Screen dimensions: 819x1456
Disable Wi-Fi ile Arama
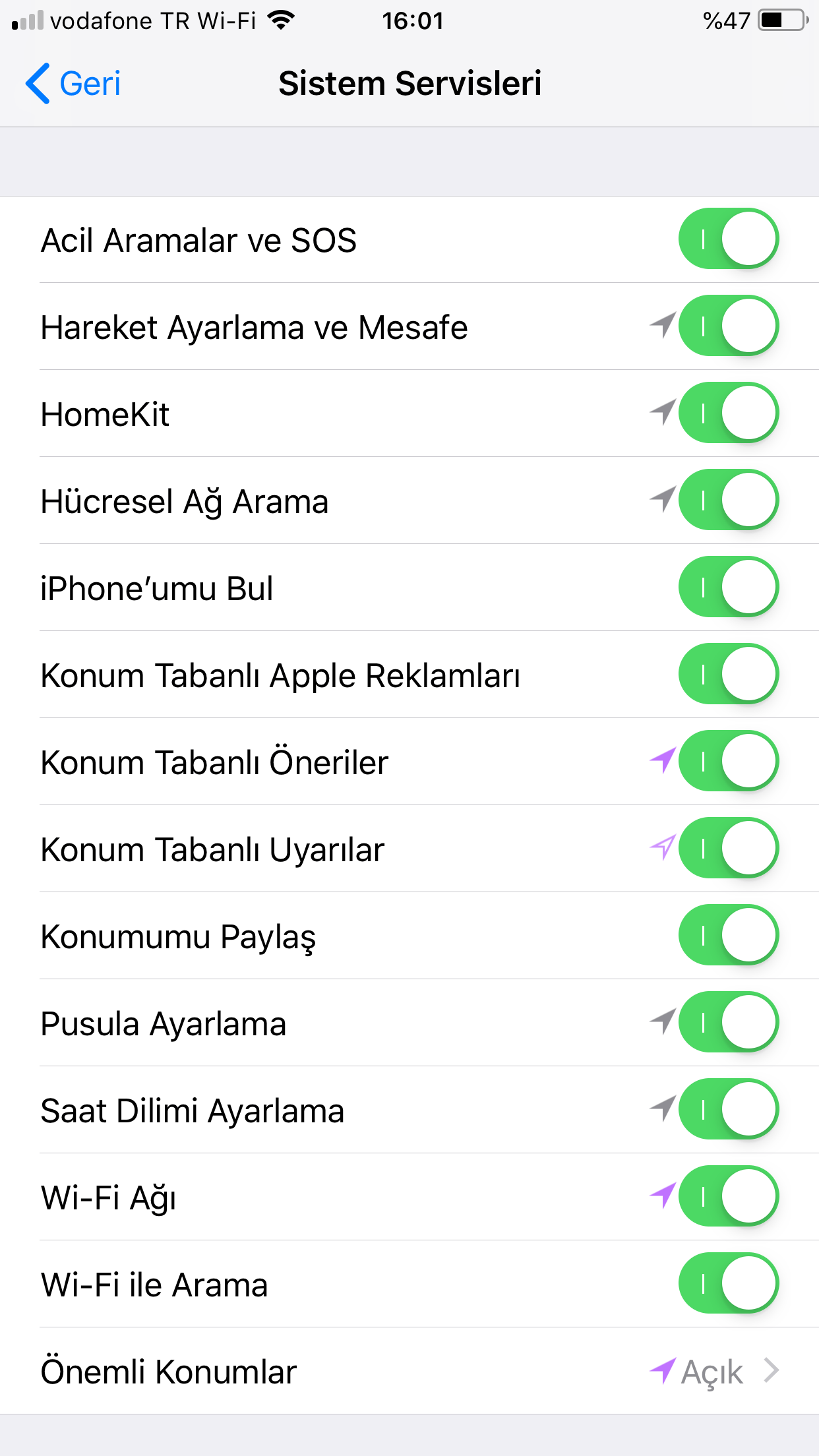click(x=728, y=1283)
